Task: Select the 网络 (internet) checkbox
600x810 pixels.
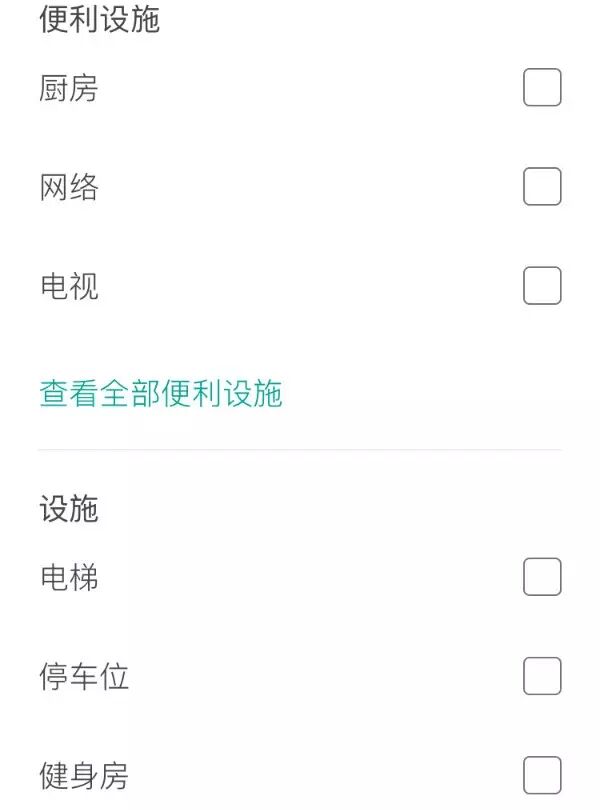Action: 542,187
